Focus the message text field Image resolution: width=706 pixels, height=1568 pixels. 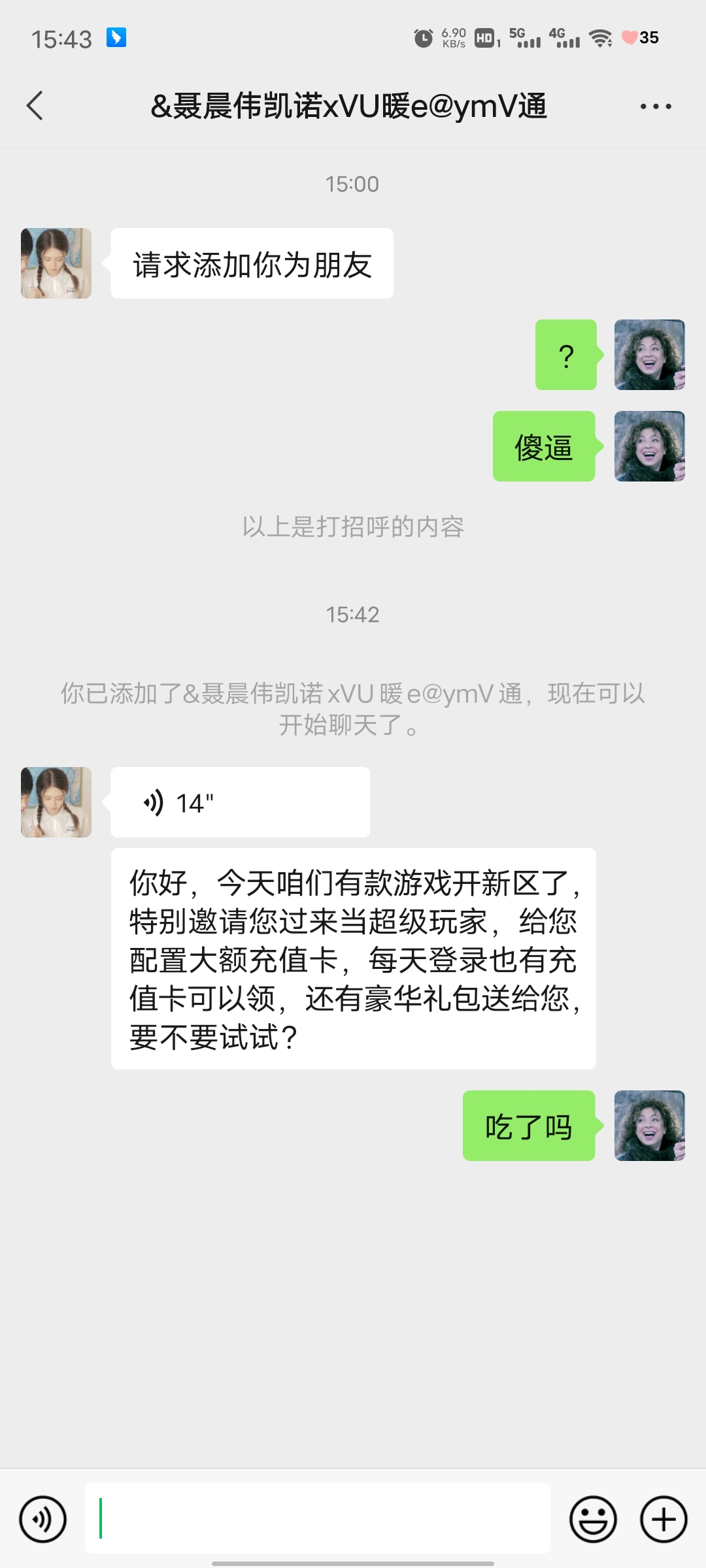click(x=318, y=1518)
